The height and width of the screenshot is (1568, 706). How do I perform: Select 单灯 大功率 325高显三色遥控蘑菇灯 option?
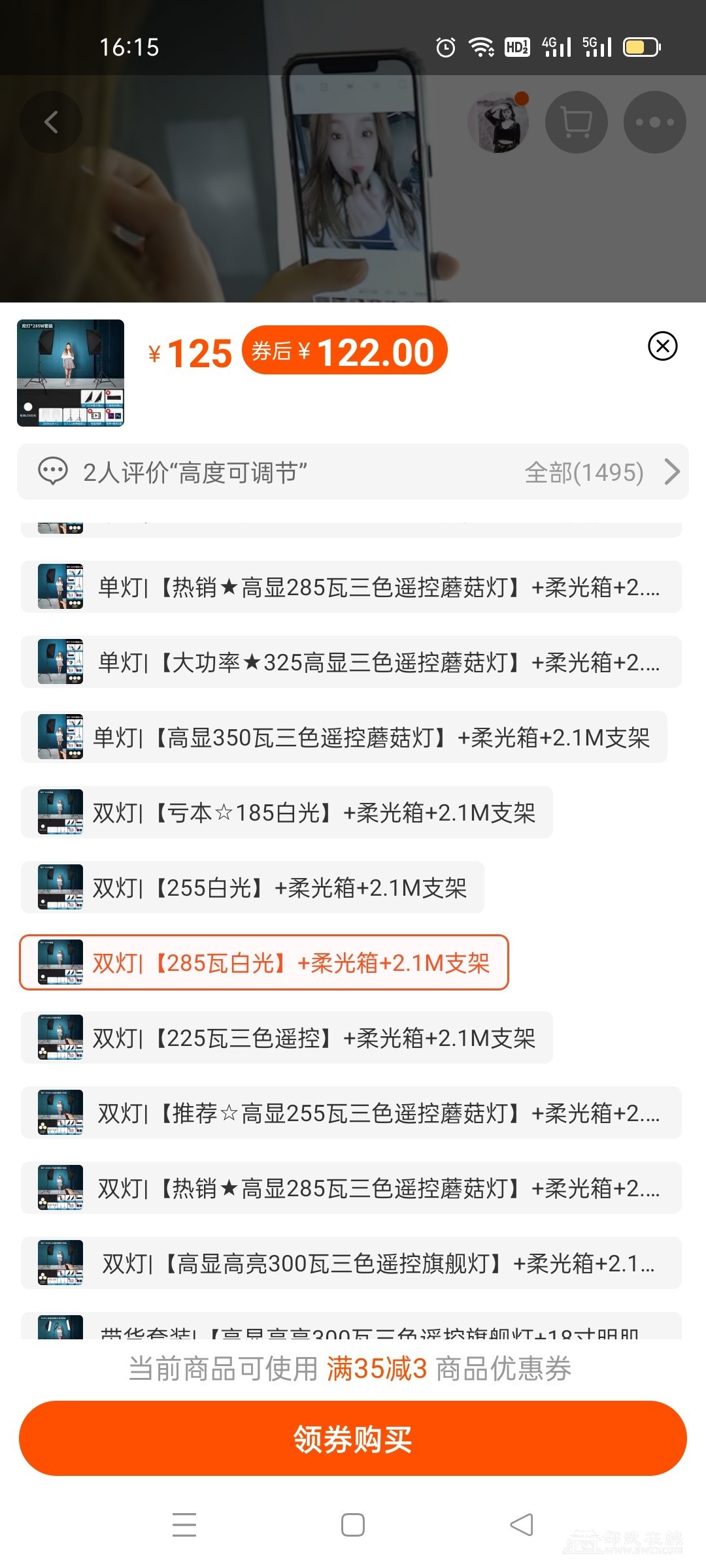click(351, 662)
